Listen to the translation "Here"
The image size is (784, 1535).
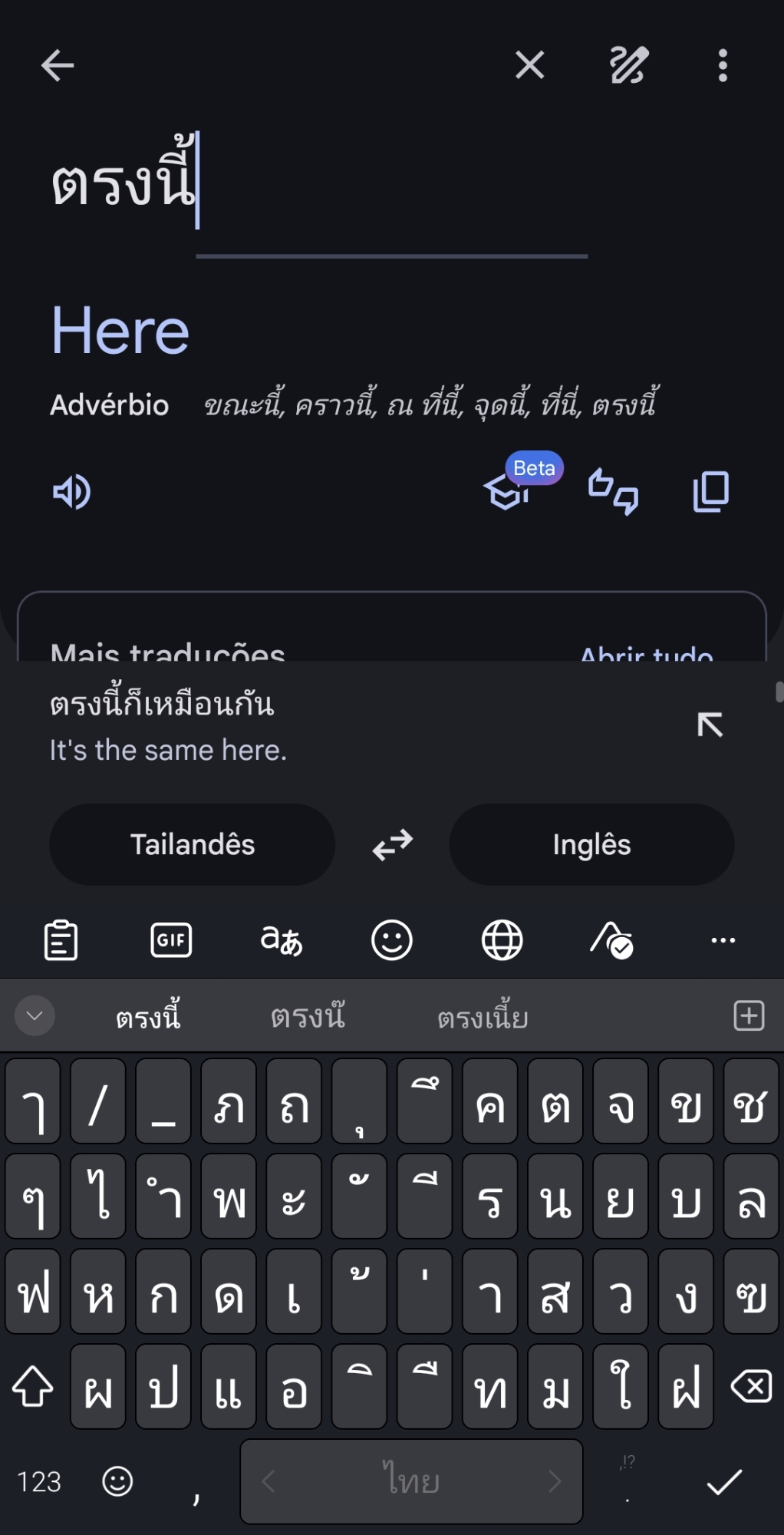pyautogui.click(x=71, y=492)
